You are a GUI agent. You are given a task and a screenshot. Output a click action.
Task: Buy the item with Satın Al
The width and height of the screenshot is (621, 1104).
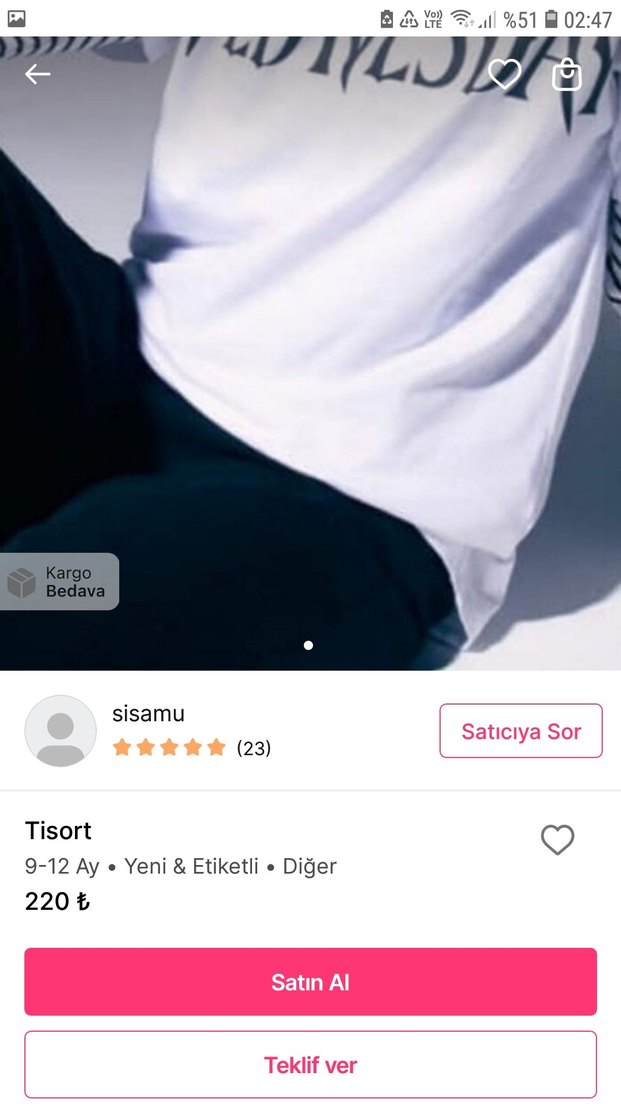coord(310,982)
